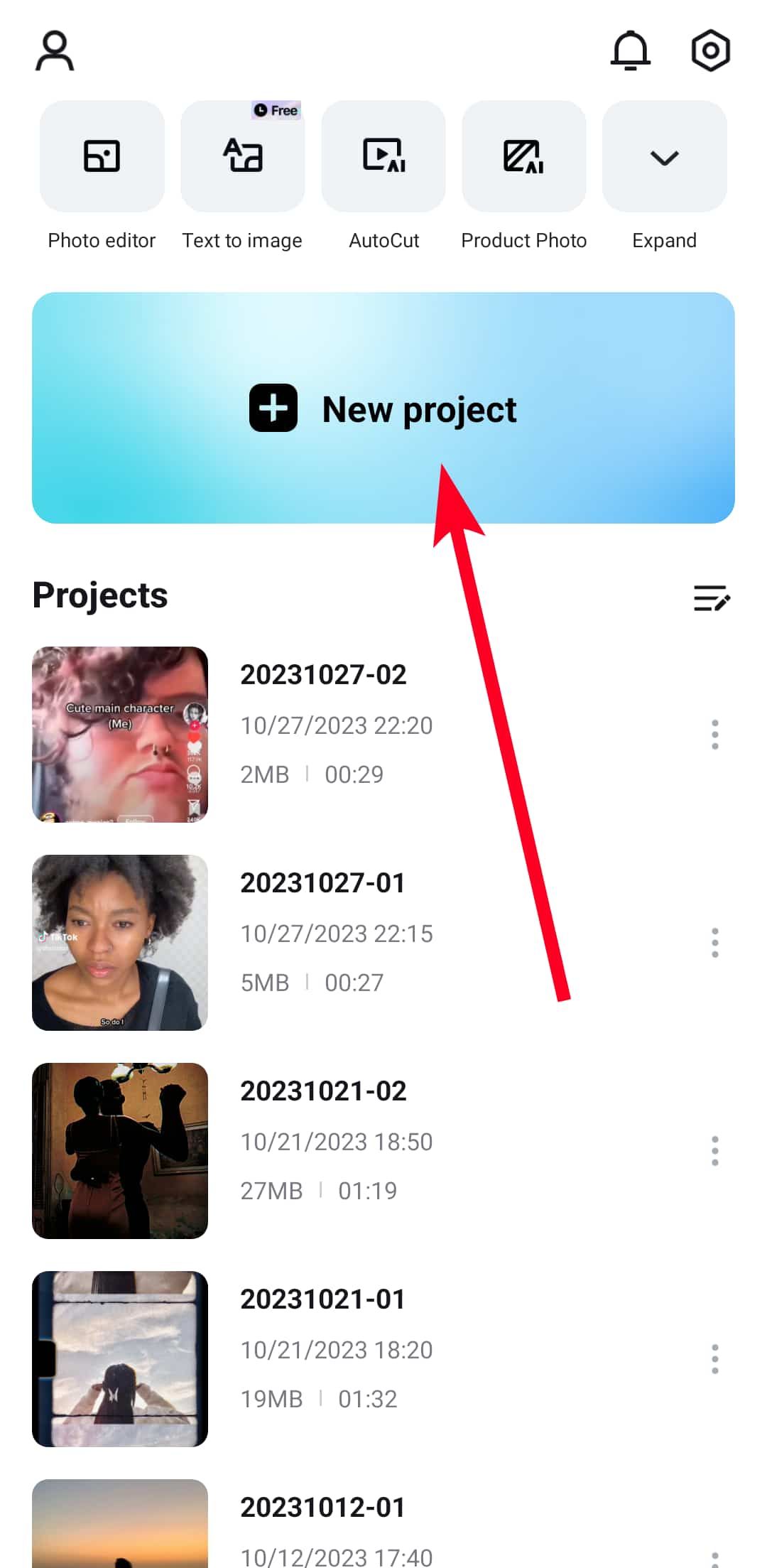Select the Projects section header
Screen dimensions: 767x1568
click(x=99, y=594)
